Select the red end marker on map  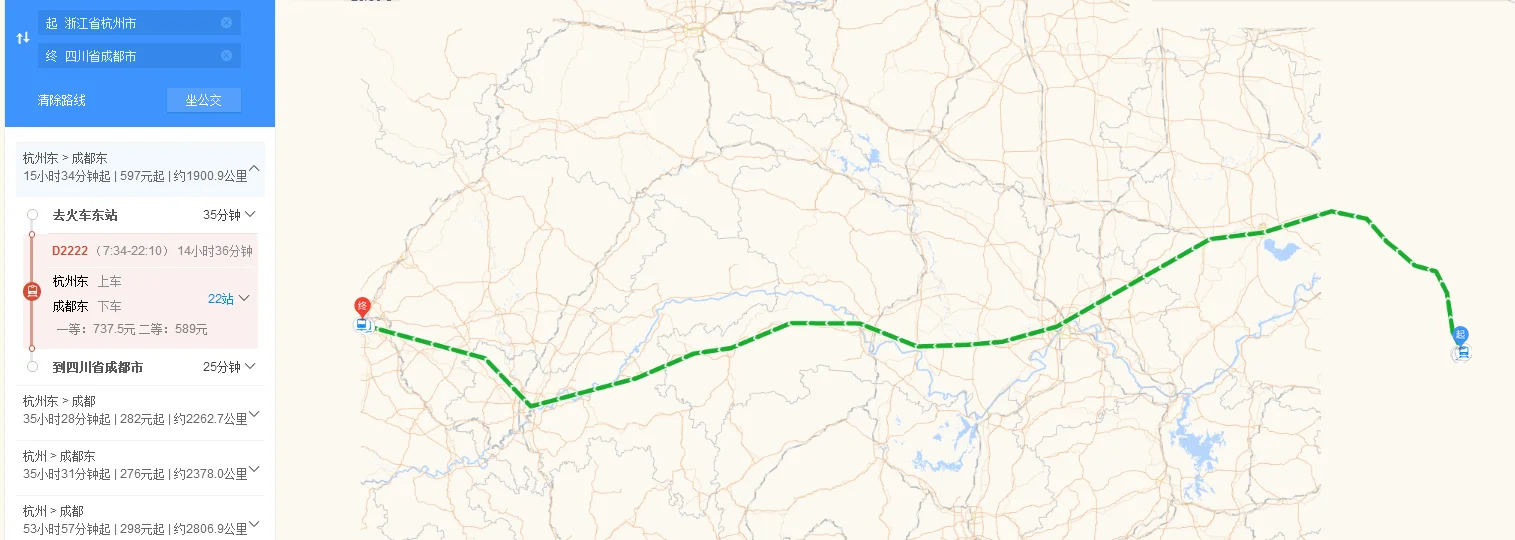[362, 306]
